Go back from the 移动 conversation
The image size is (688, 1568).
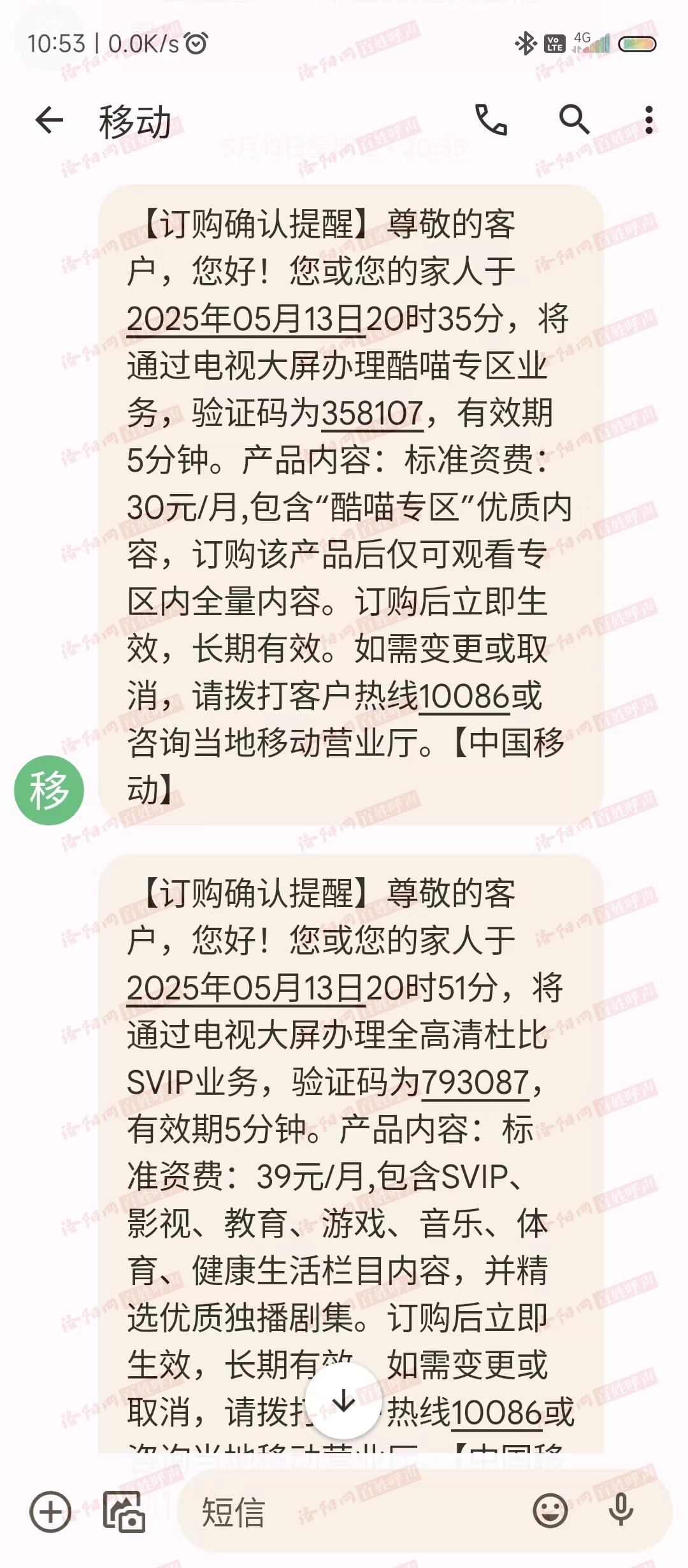coord(49,120)
